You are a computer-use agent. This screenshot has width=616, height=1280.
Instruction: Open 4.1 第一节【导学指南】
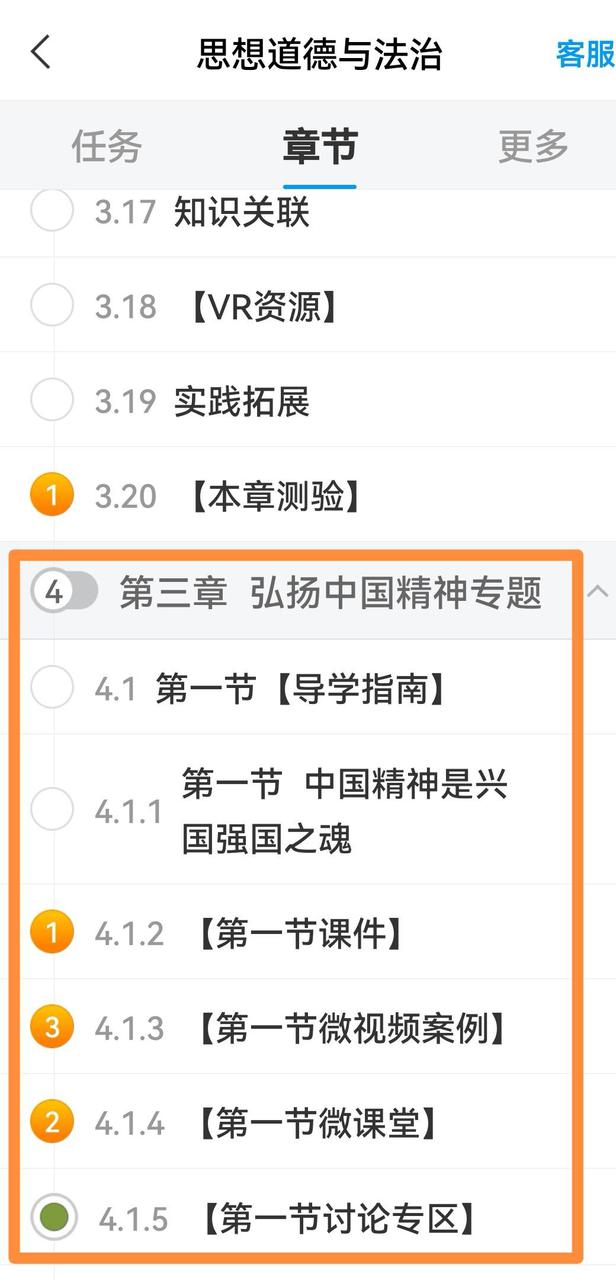(300, 688)
